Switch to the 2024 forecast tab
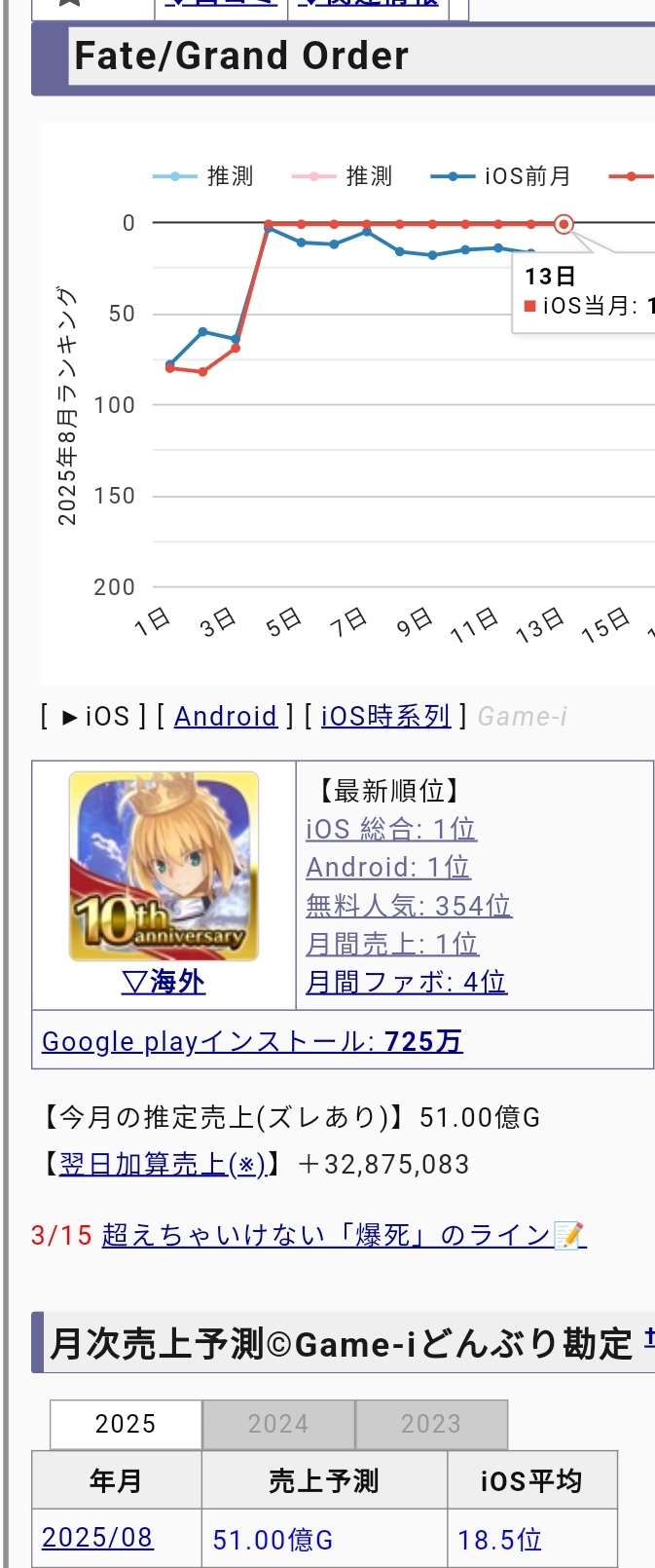The width and height of the screenshot is (655, 1568). (278, 1424)
